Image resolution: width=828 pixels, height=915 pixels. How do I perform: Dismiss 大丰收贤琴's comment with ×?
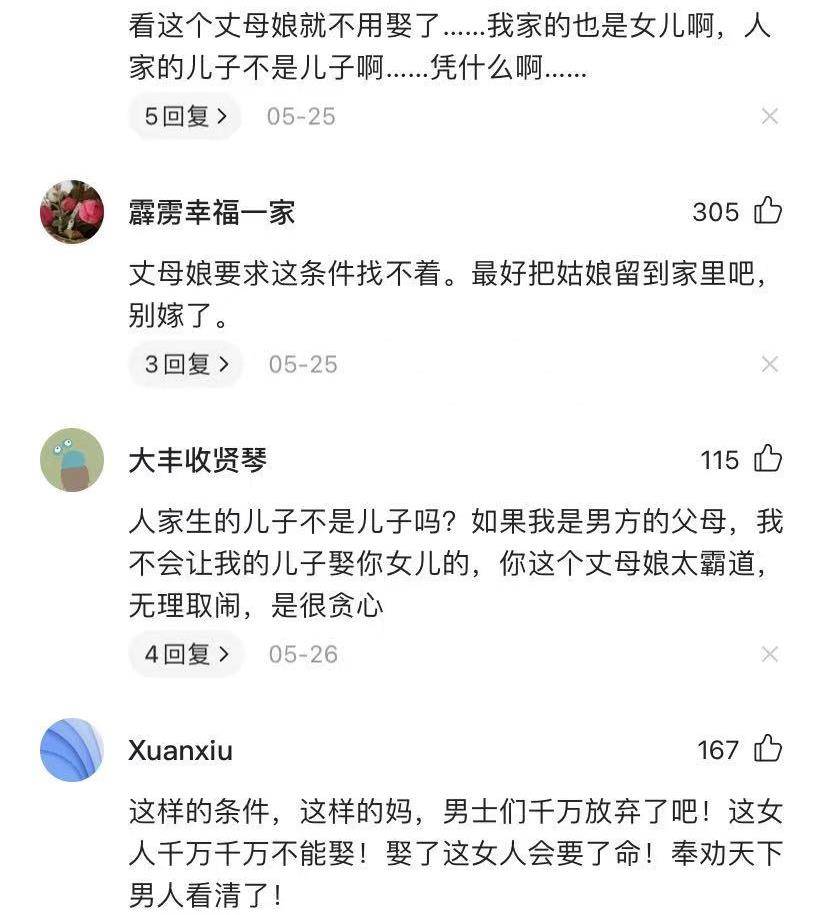769,654
